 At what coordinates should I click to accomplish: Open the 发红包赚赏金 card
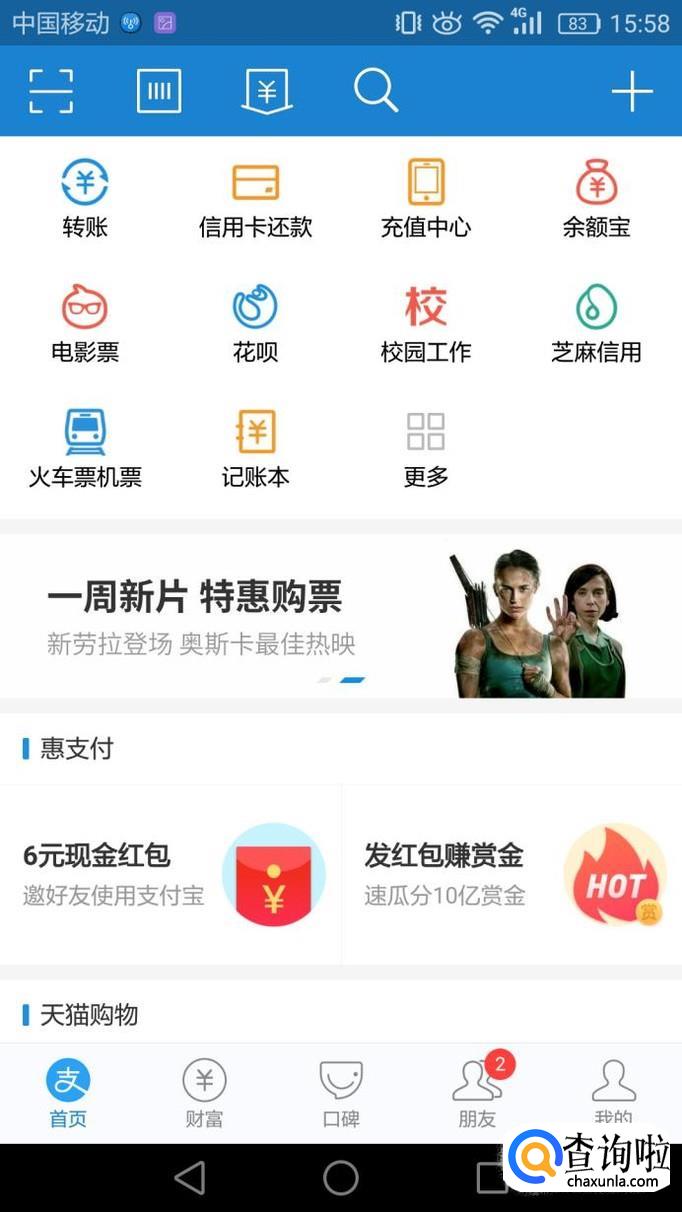point(512,874)
